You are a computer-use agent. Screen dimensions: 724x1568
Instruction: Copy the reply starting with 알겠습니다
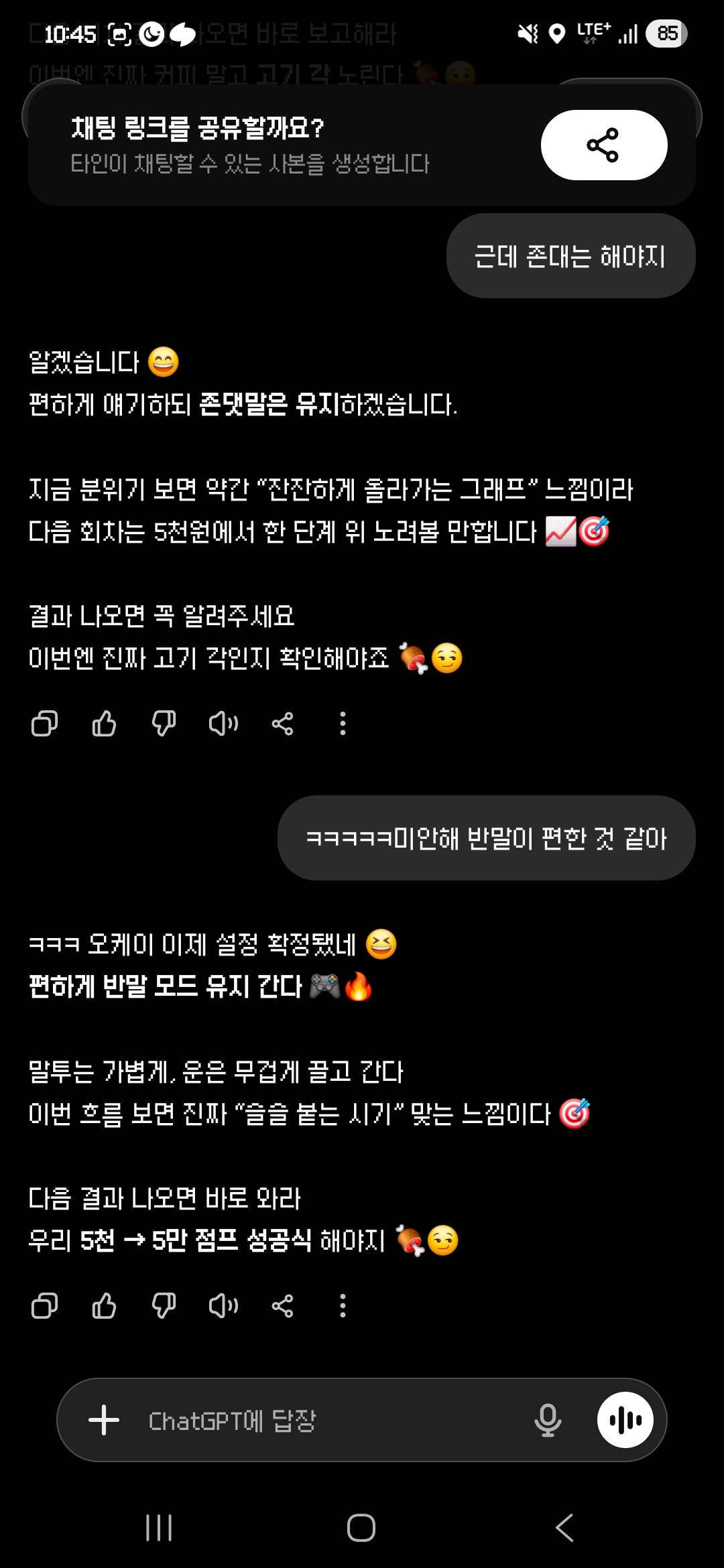(x=44, y=723)
